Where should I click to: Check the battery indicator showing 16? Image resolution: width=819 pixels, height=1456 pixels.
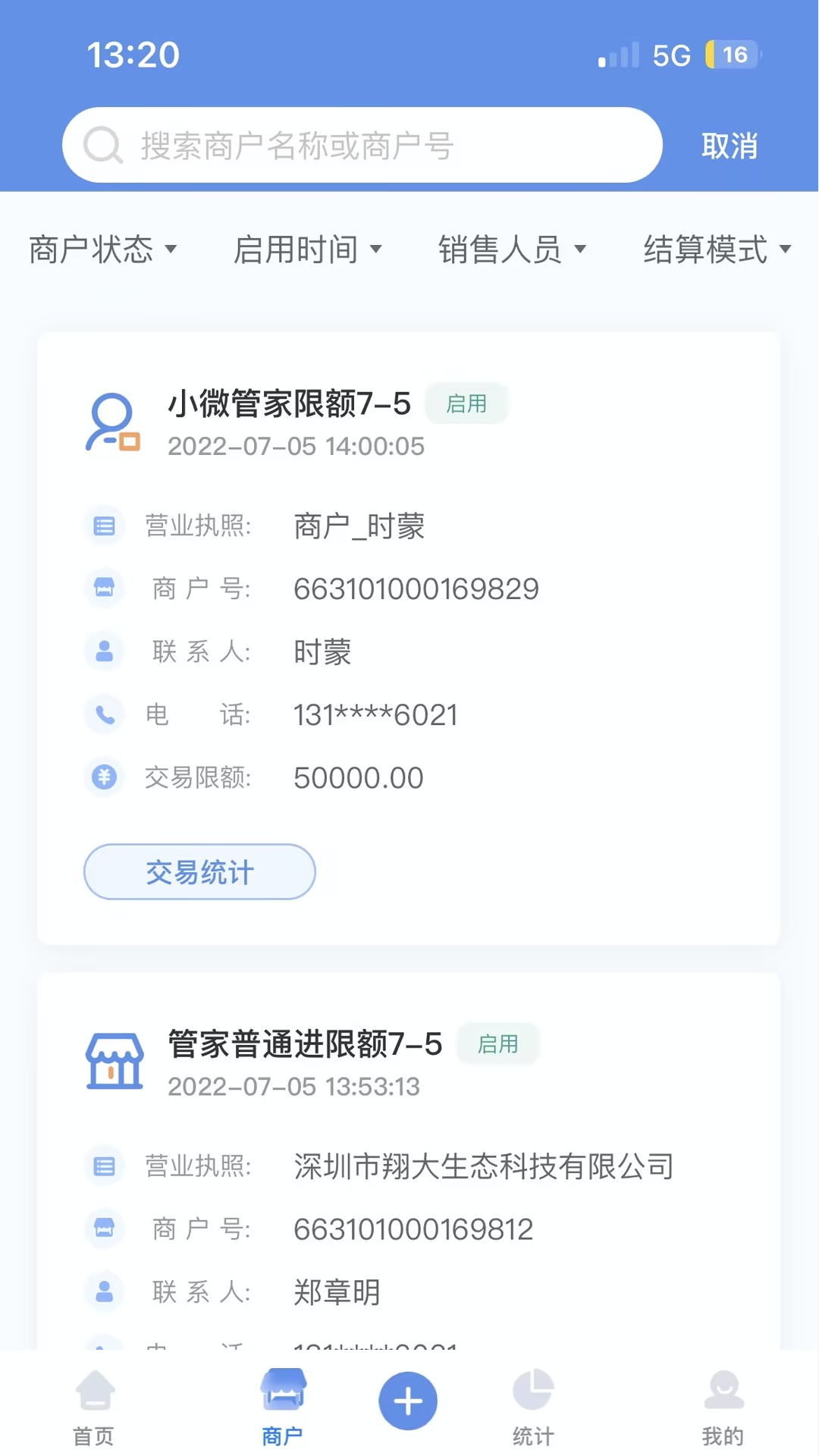point(730,54)
